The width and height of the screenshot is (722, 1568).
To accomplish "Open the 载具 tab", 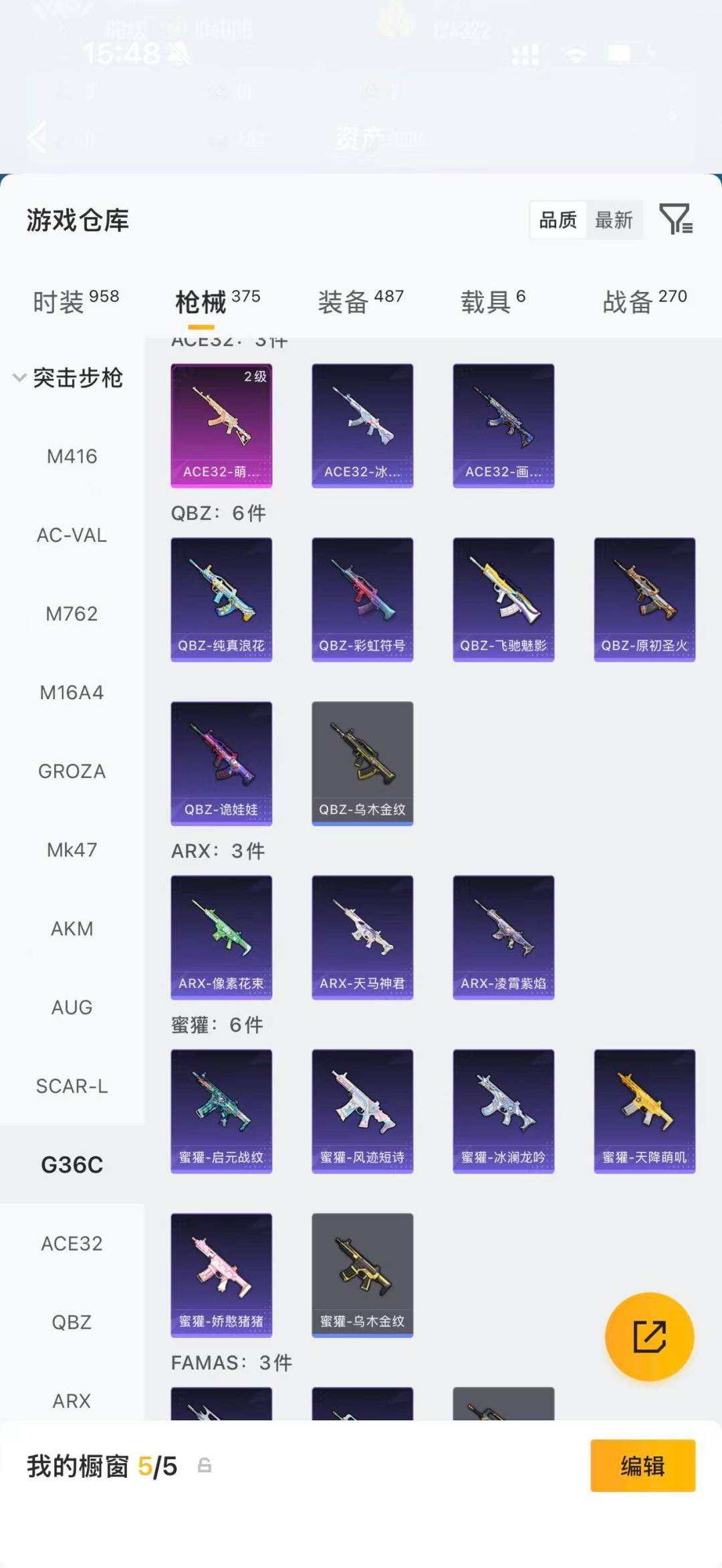I will point(493,301).
